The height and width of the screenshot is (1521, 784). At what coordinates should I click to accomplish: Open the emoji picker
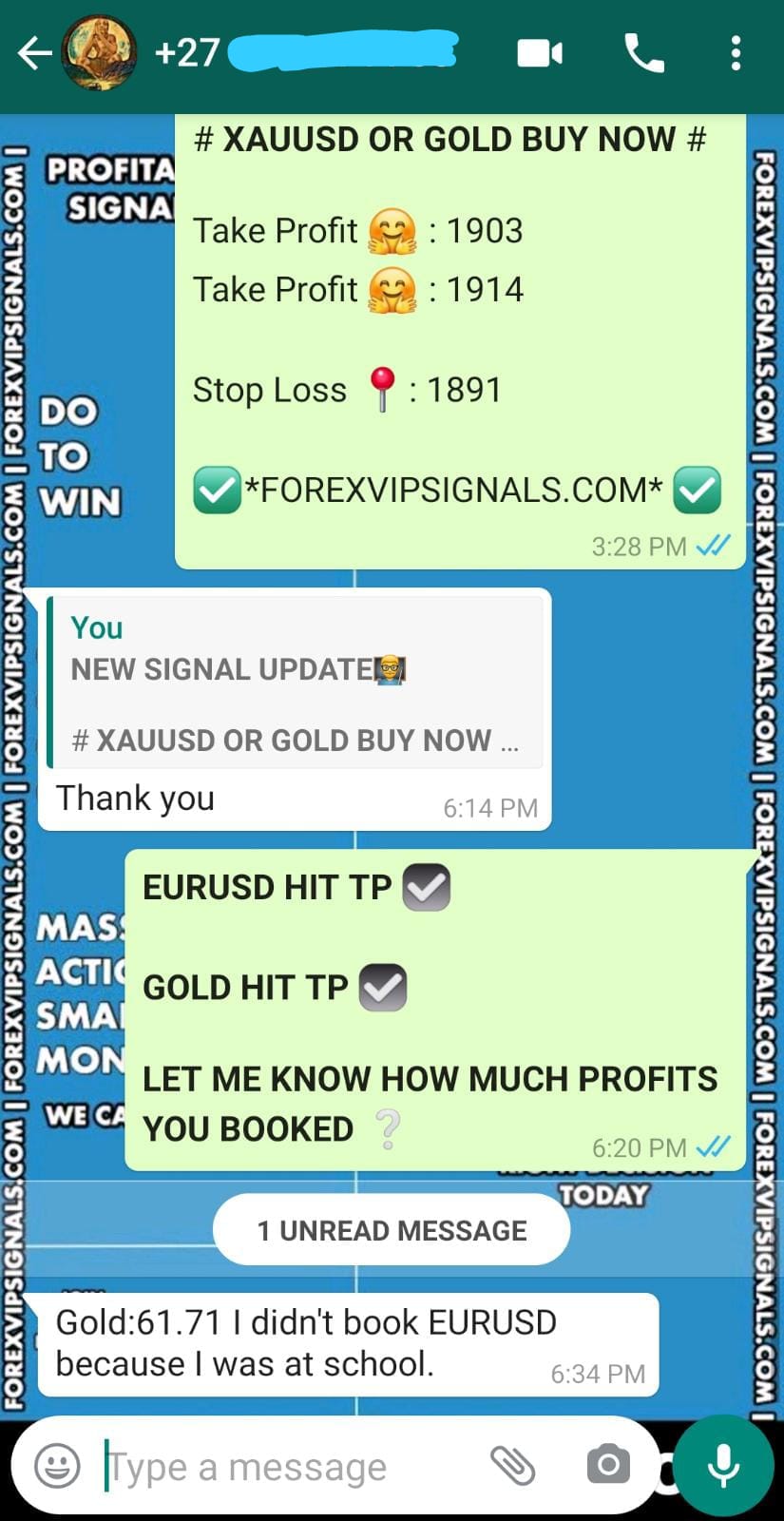pos(57,1465)
